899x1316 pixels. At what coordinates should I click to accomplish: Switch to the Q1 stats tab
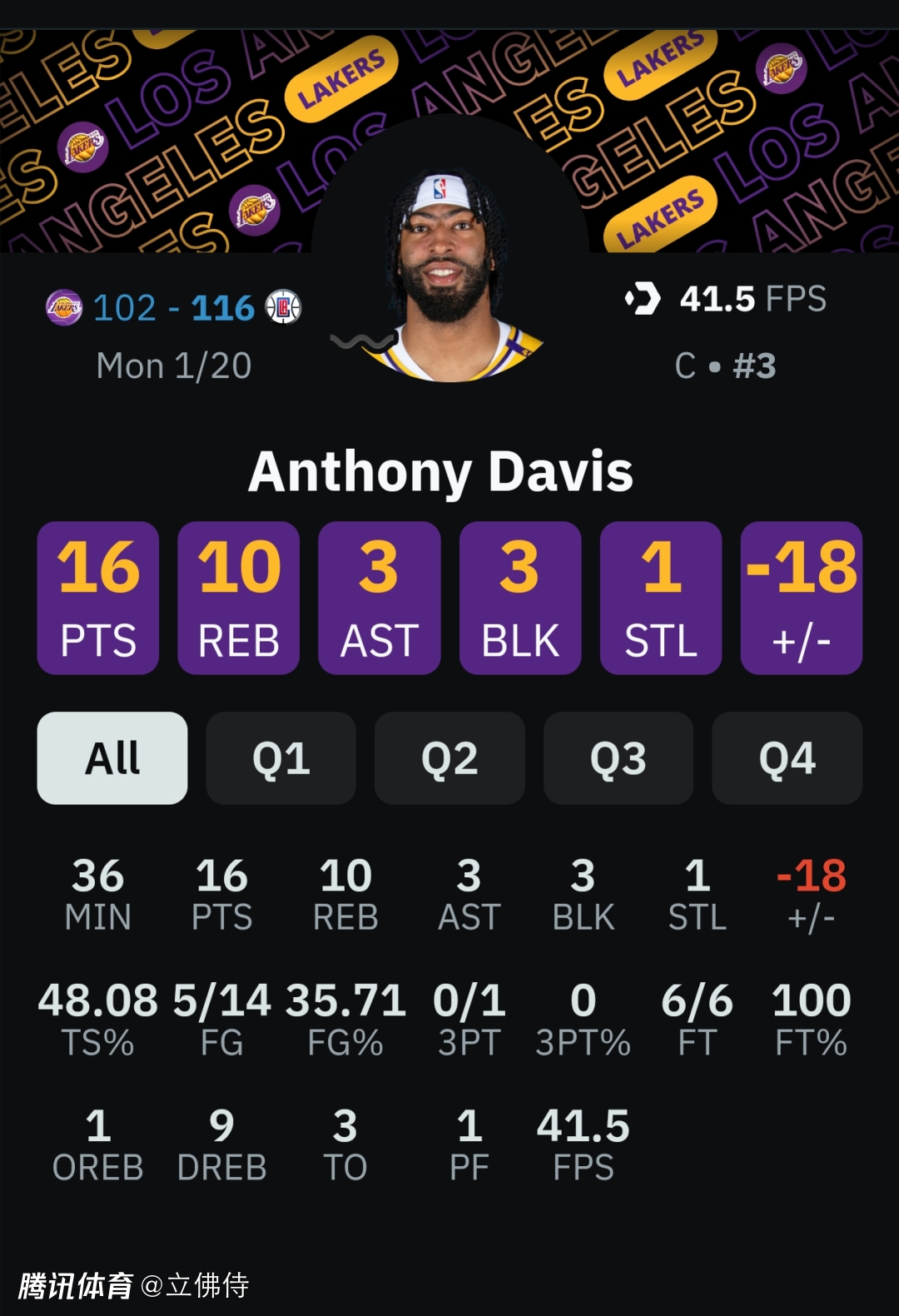pyautogui.click(x=281, y=757)
